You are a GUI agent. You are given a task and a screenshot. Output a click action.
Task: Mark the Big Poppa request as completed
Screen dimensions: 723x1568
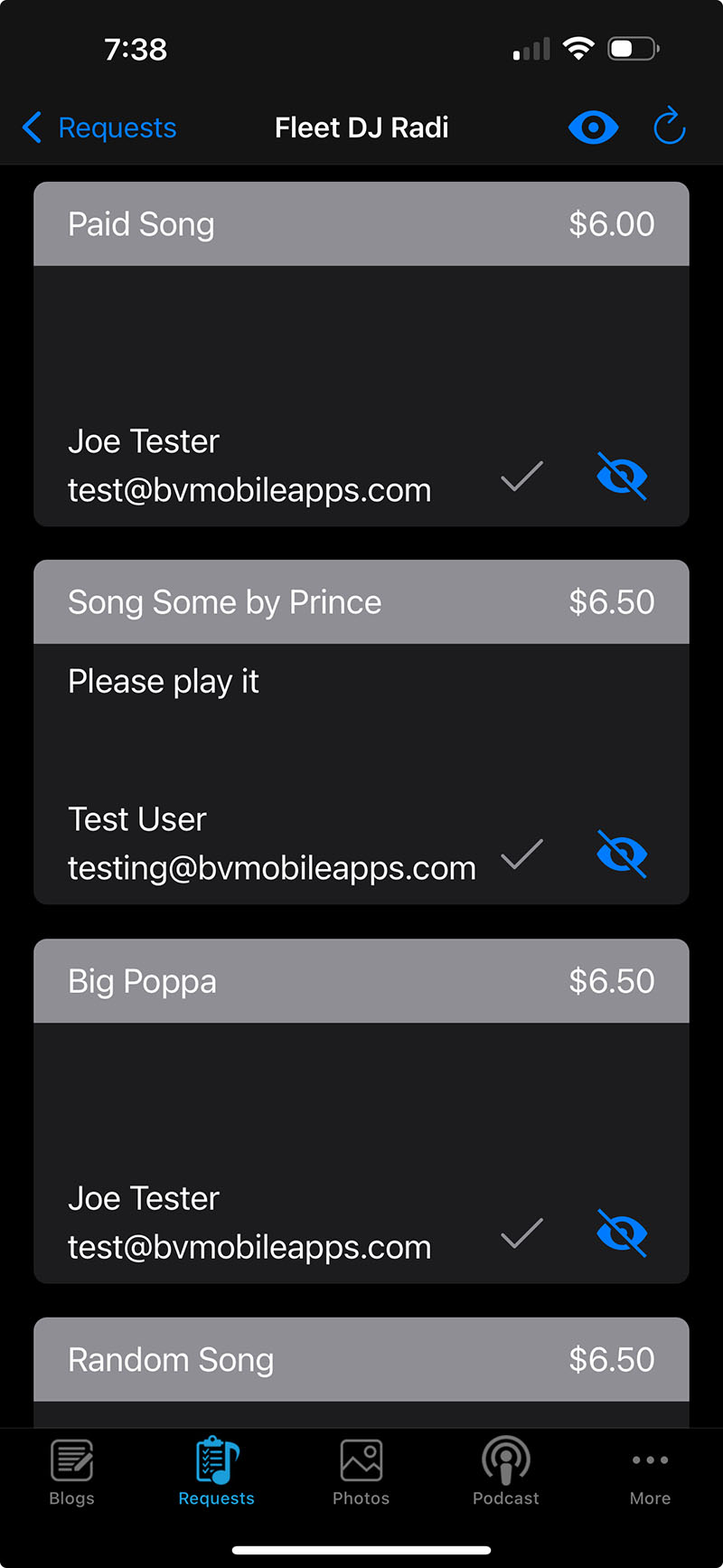click(521, 1233)
